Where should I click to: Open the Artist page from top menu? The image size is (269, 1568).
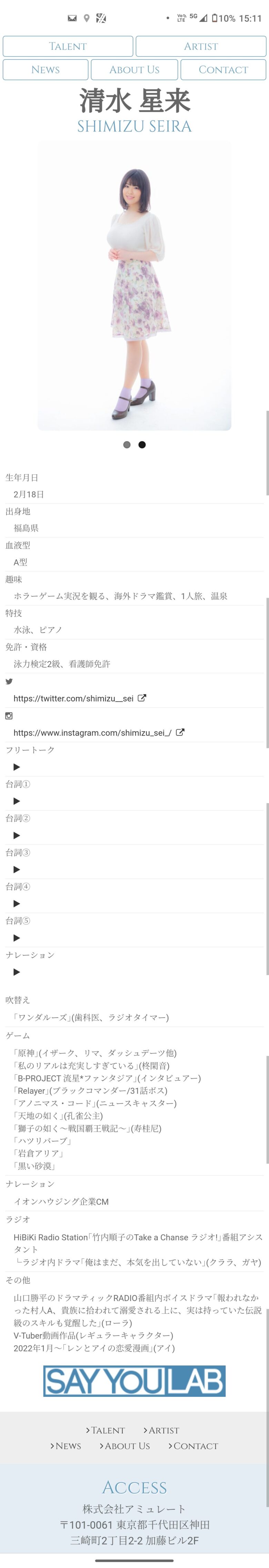[x=201, y=46]
